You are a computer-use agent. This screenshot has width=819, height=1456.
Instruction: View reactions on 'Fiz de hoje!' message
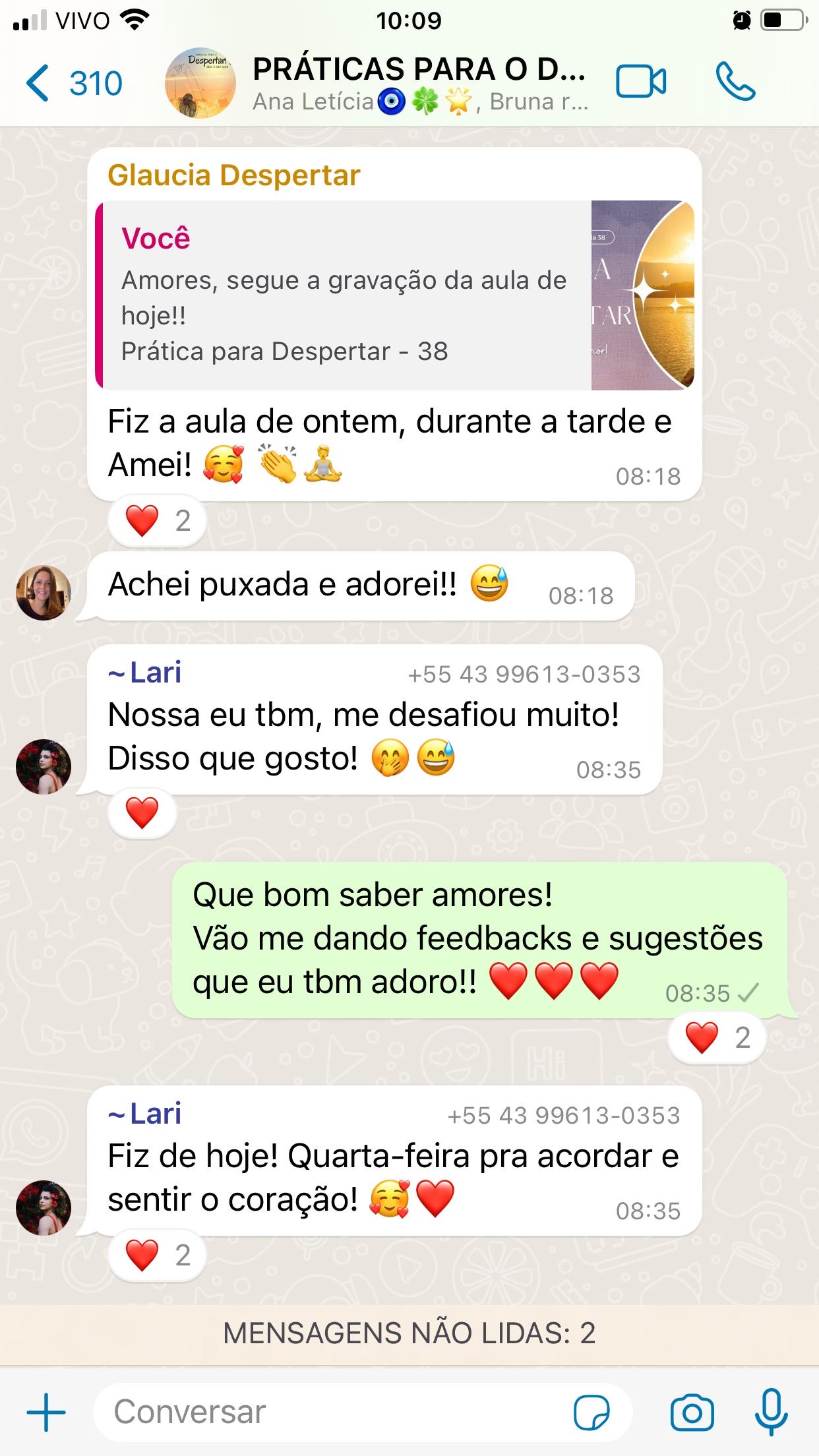tap(158, 1255)
